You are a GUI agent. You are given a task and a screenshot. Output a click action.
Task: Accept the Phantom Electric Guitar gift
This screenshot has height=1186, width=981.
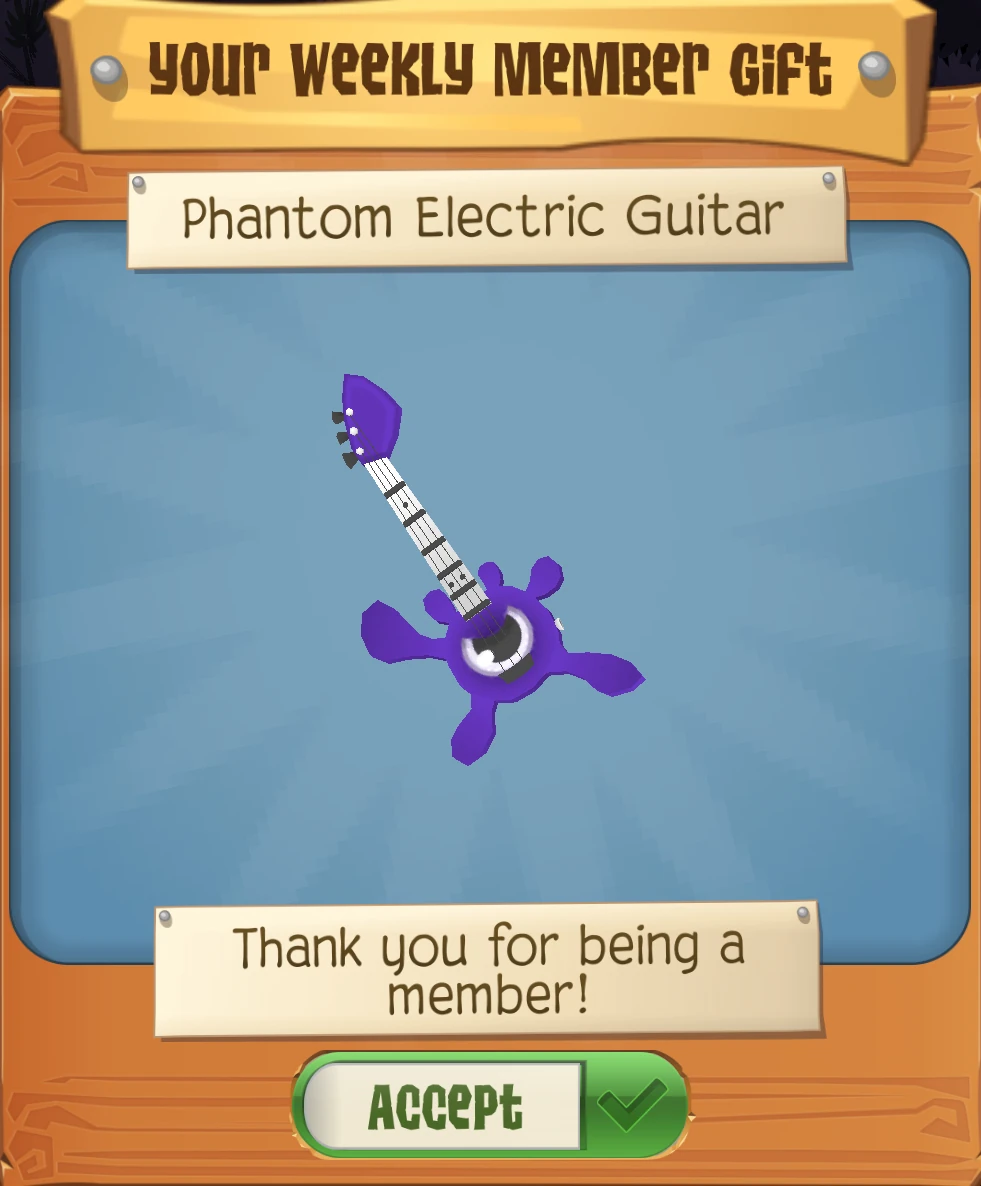pyautogui.click(x=490, y=1105)
